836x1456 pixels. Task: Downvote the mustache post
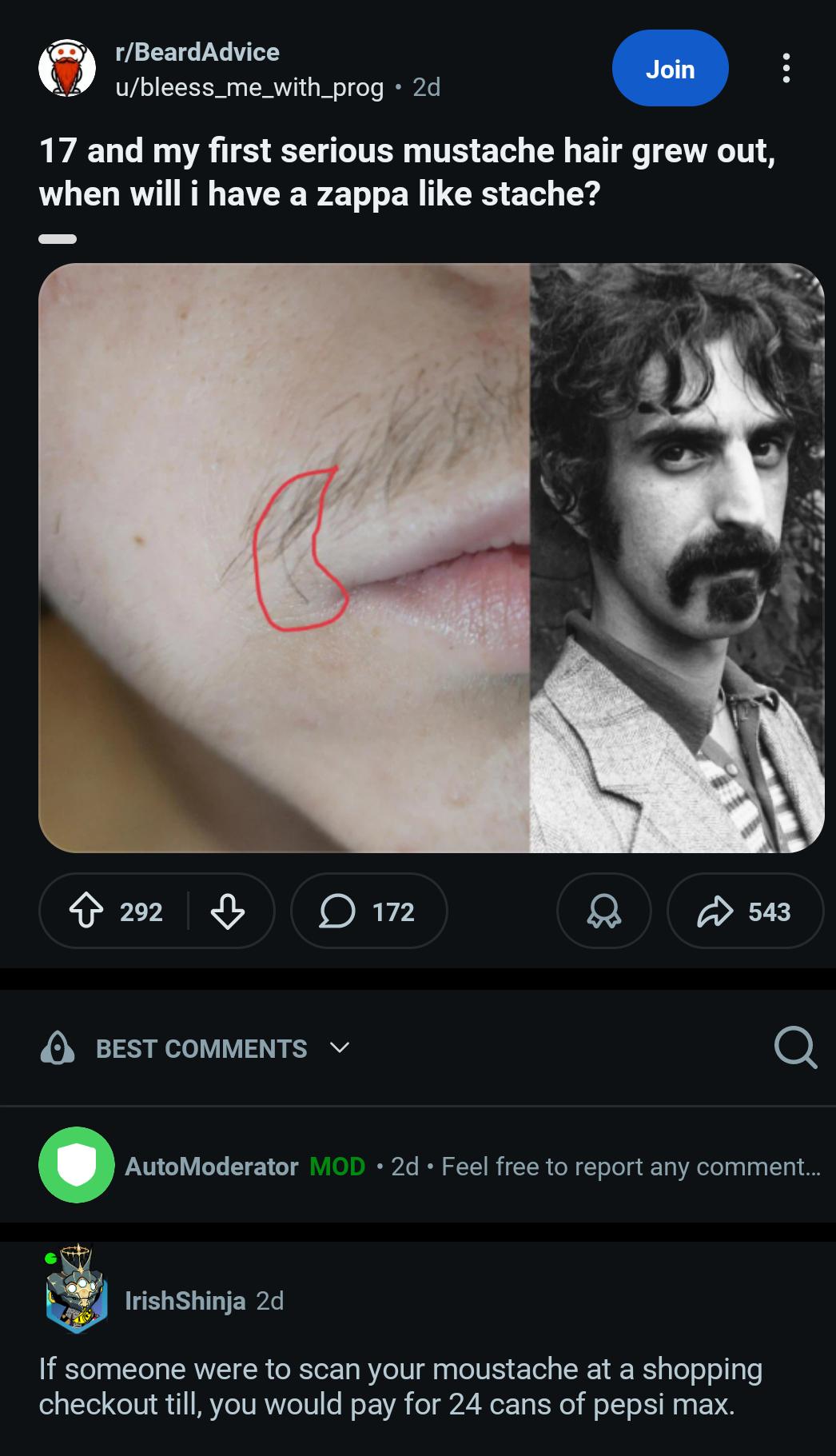(228, 911)
